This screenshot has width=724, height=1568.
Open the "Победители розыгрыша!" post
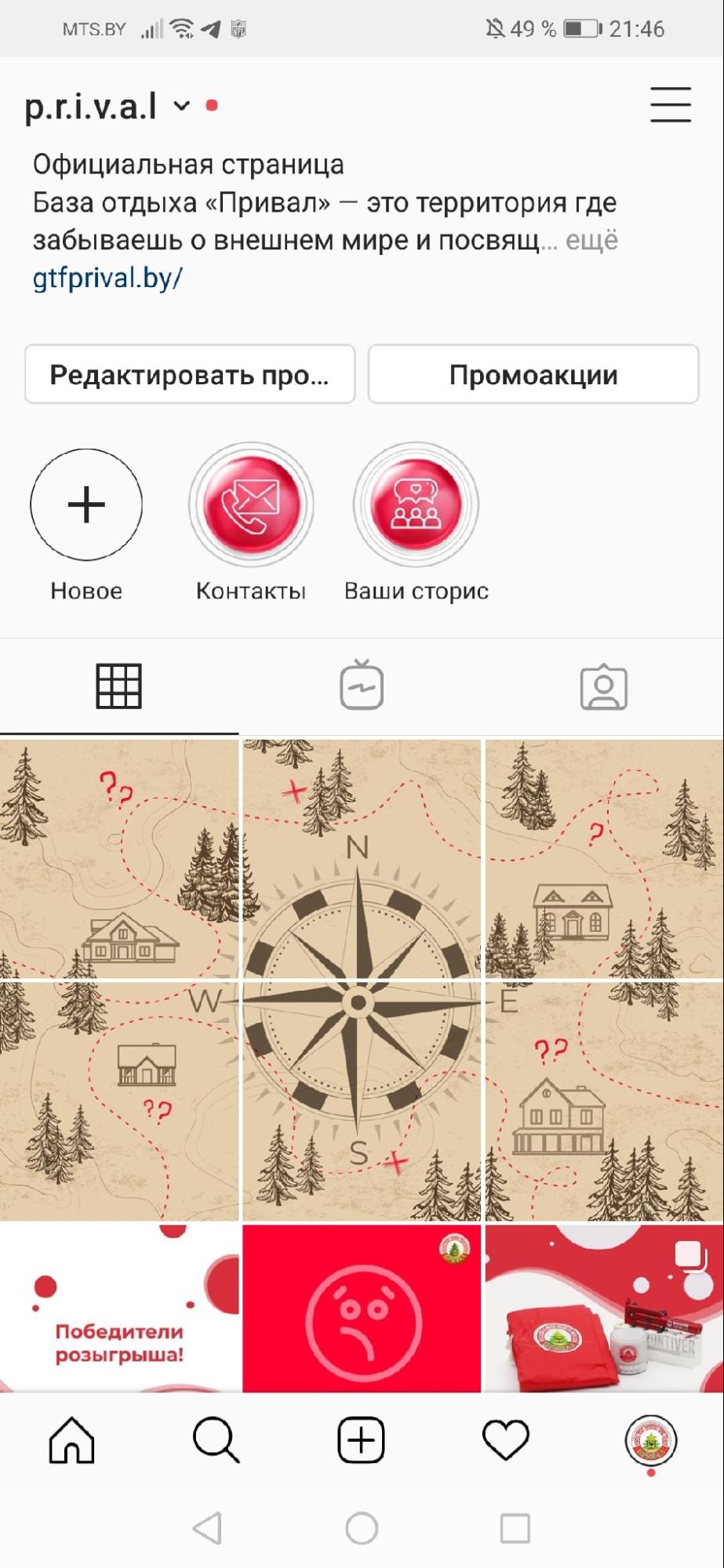[118, 1308]
